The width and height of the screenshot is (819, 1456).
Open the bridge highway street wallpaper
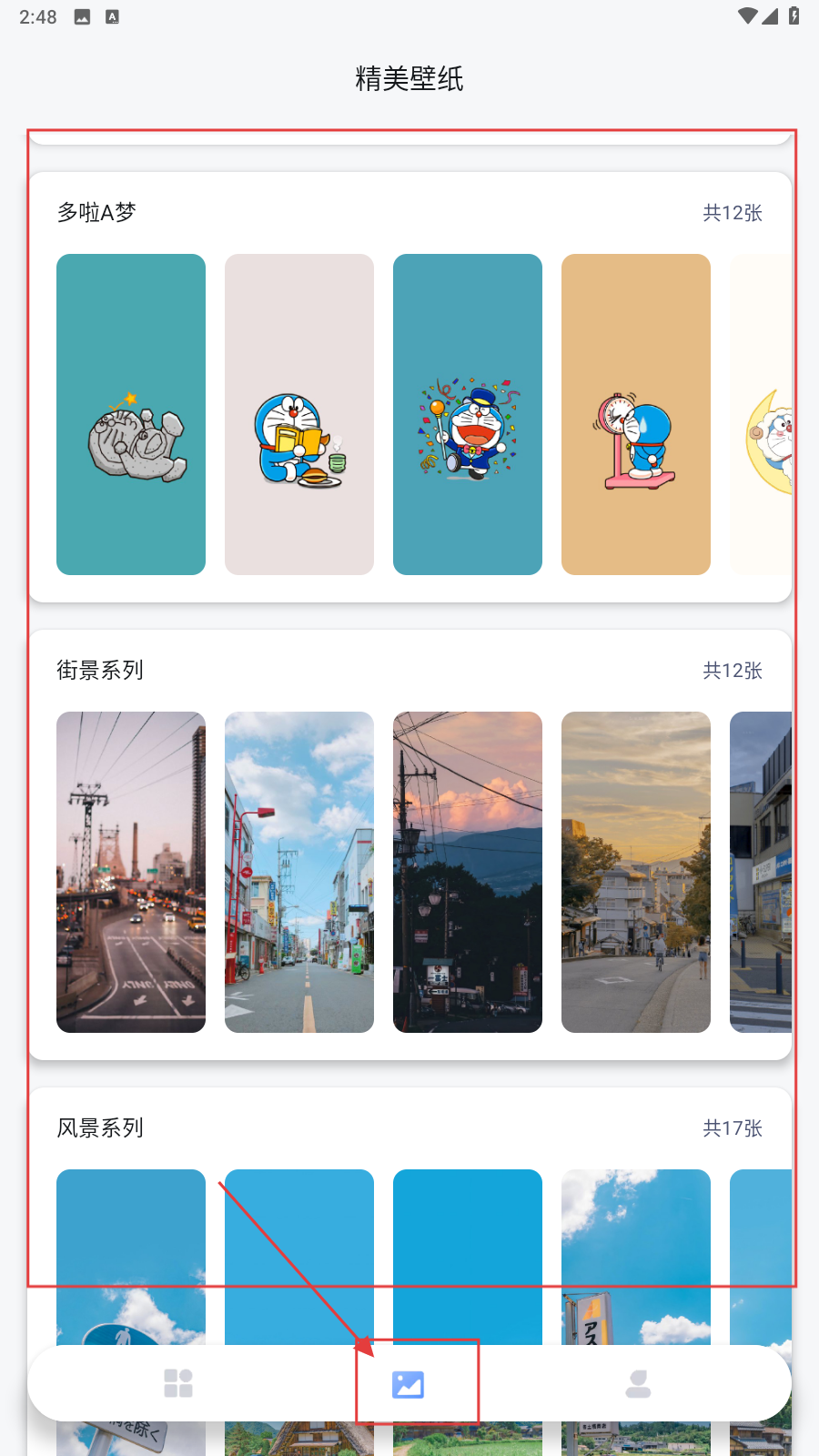(x=131, y=872)
